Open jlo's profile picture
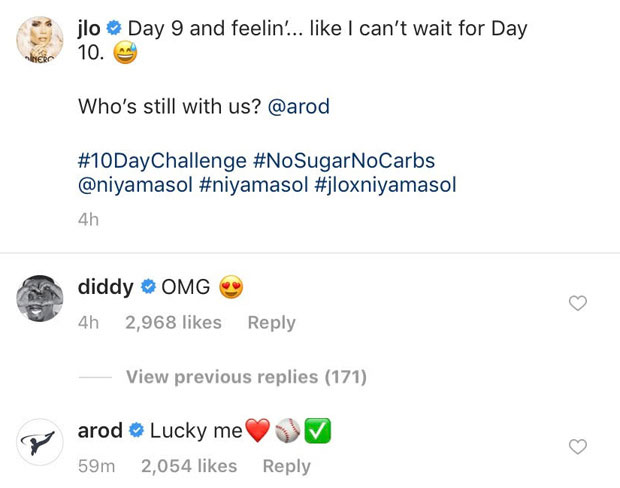The height and width of the screenshot is (488, 620). [x=40, y=41]
